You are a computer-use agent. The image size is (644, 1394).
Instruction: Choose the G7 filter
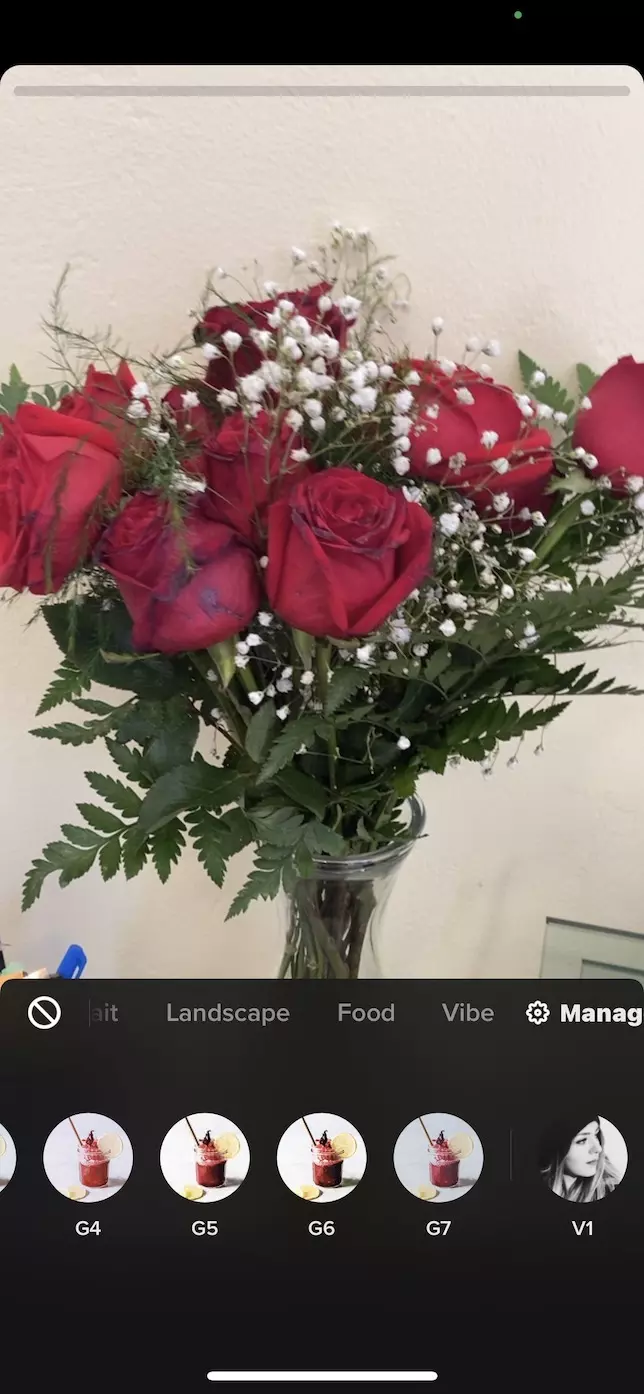(438, 1157)
